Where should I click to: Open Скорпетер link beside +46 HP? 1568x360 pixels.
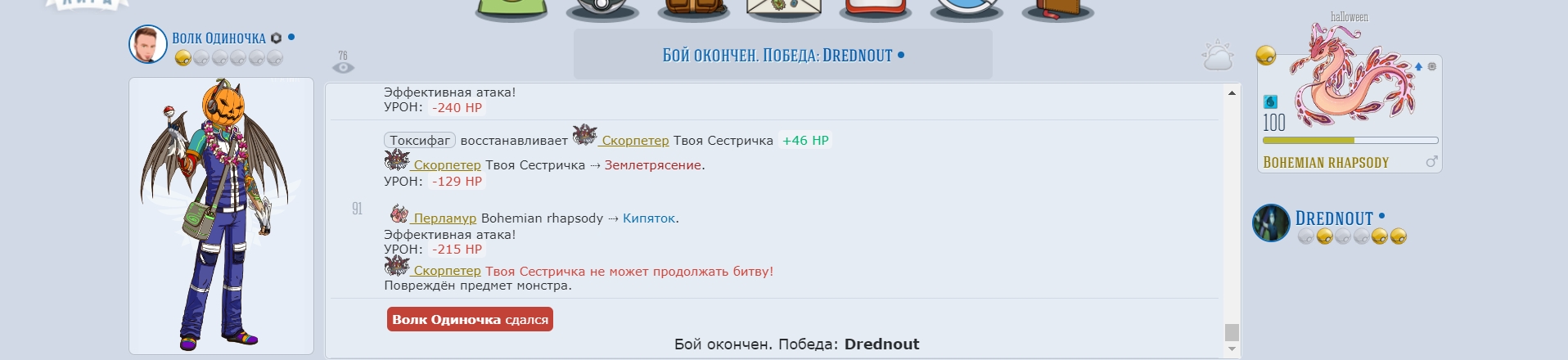634,141
